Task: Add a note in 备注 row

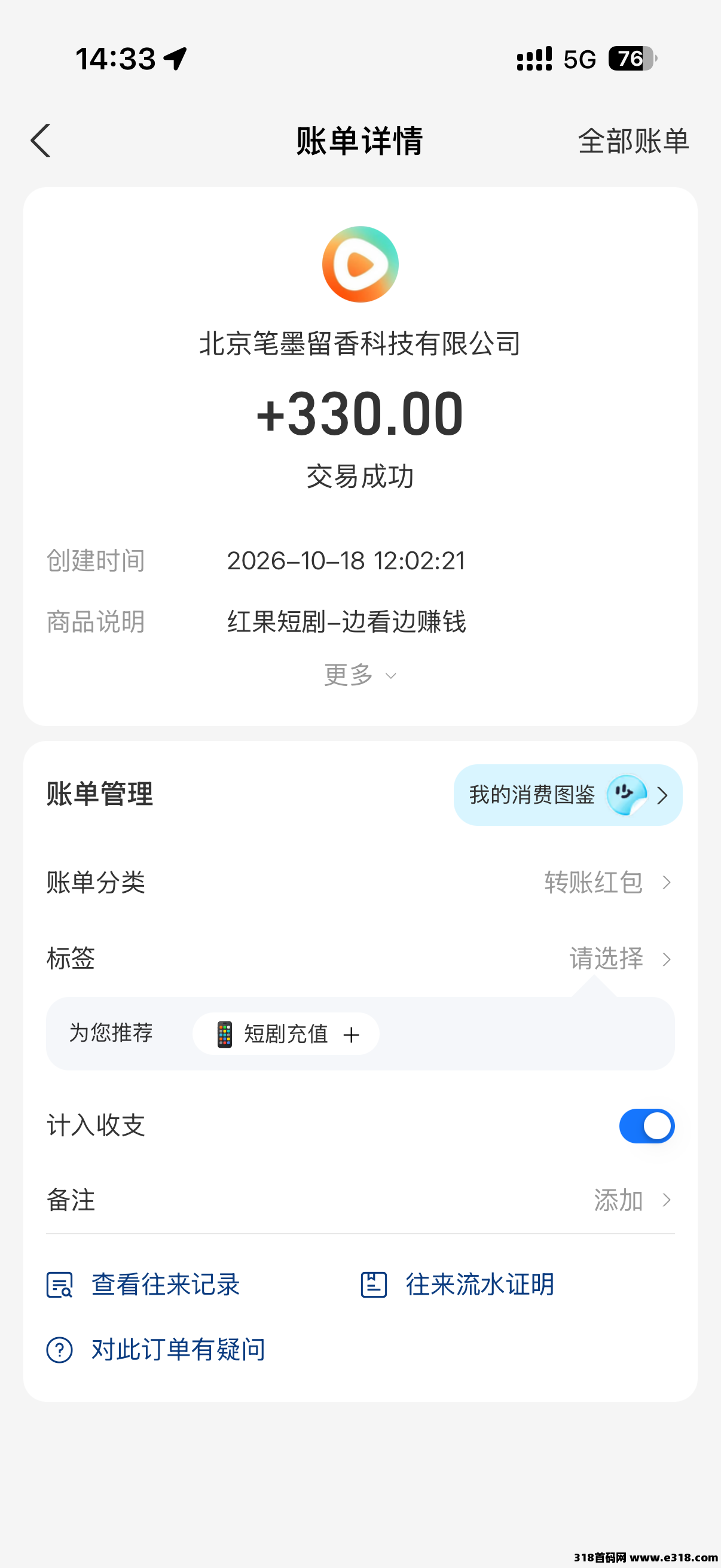Action: click(360, 1200)
